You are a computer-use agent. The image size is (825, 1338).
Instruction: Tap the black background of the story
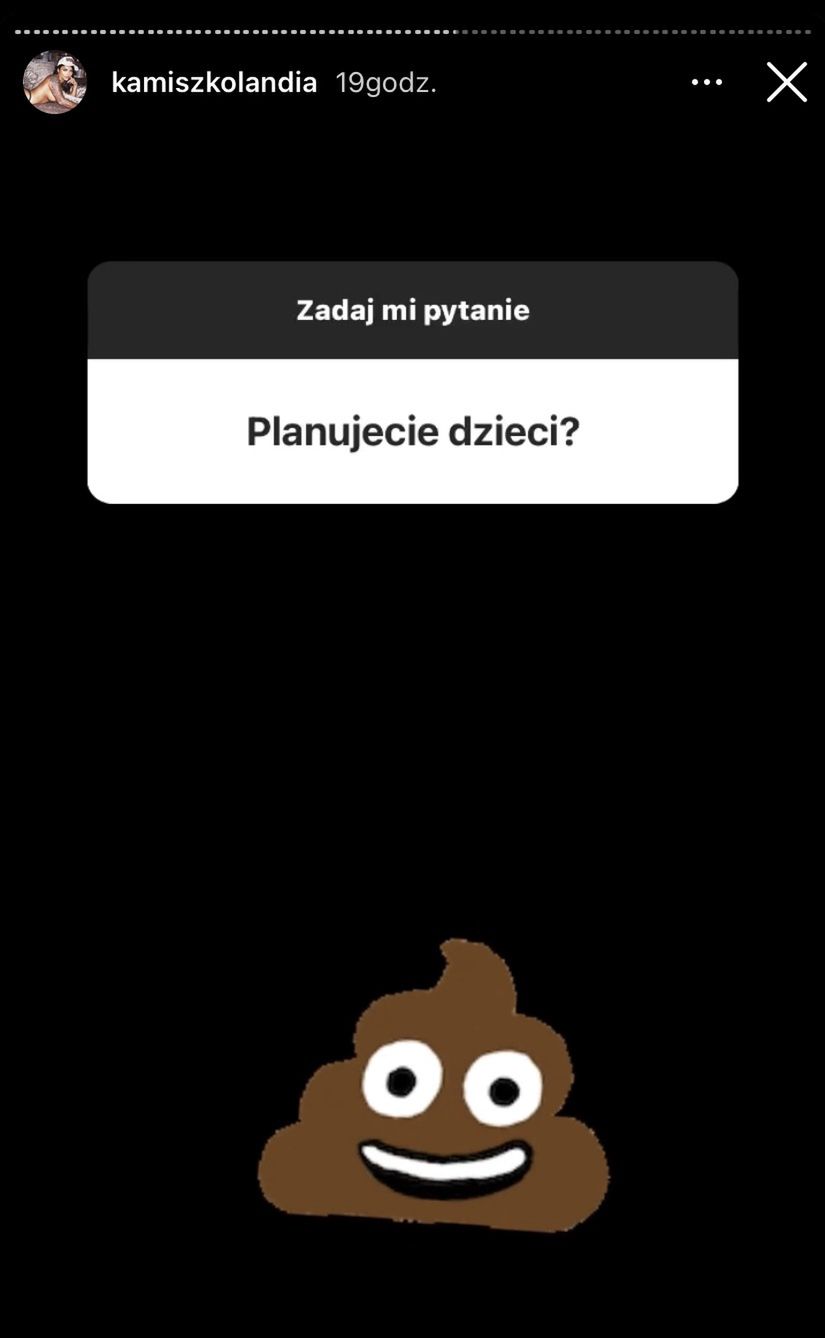click(x=412, y=700)
